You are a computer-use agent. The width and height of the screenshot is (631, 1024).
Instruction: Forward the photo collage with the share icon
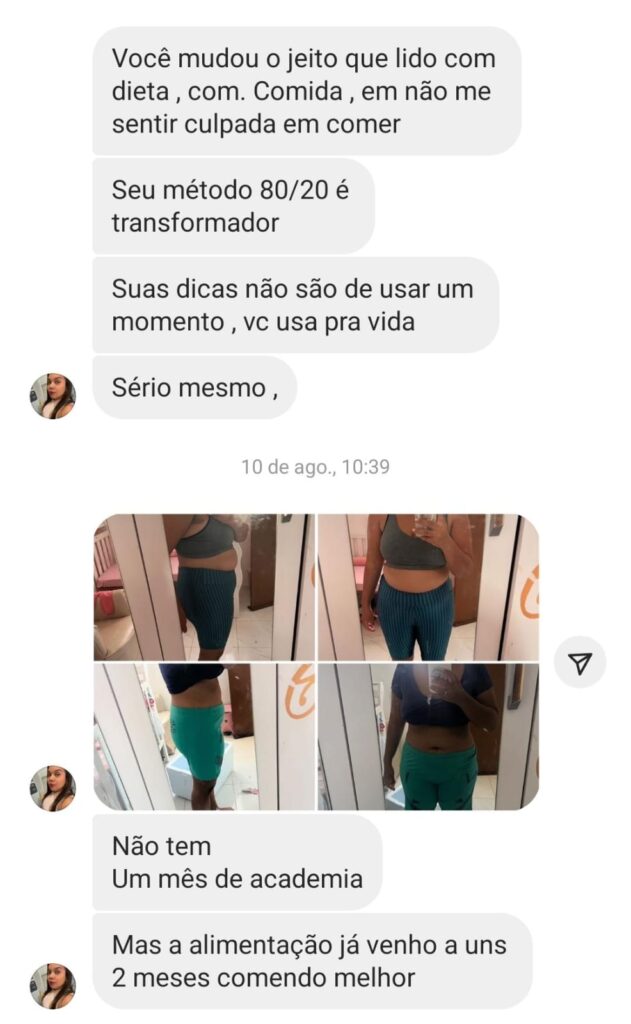(580, 662)
